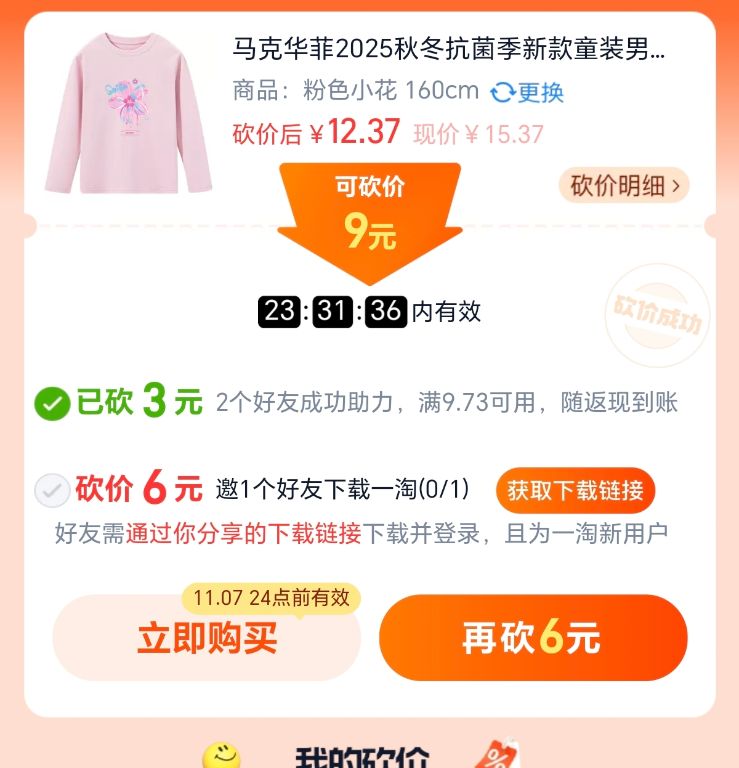This screenshot has width=739, height=768.
Task: Tap 更换 to change the product variant
Action: 528,92
